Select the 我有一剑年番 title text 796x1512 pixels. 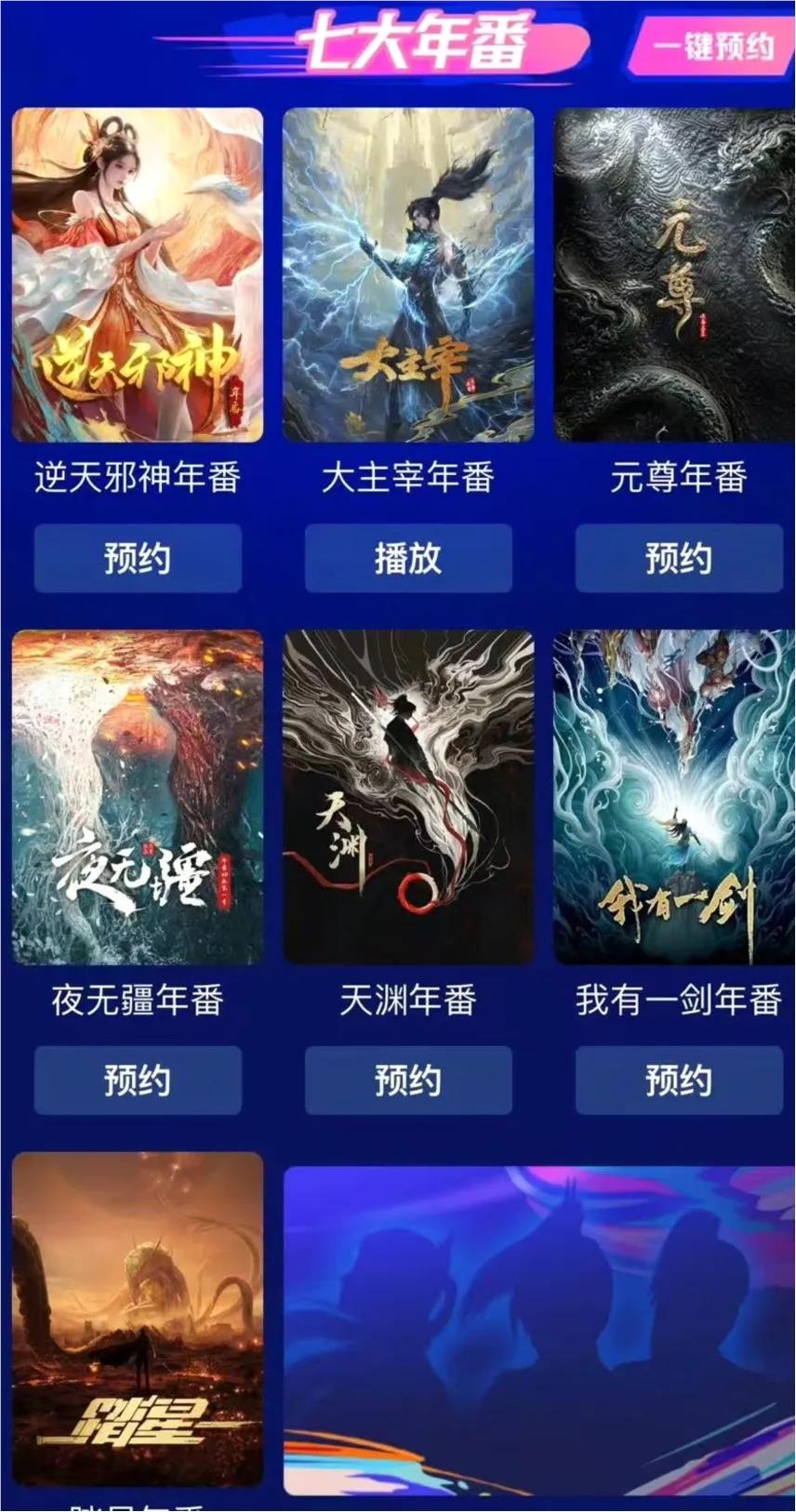click(677, 1002)
